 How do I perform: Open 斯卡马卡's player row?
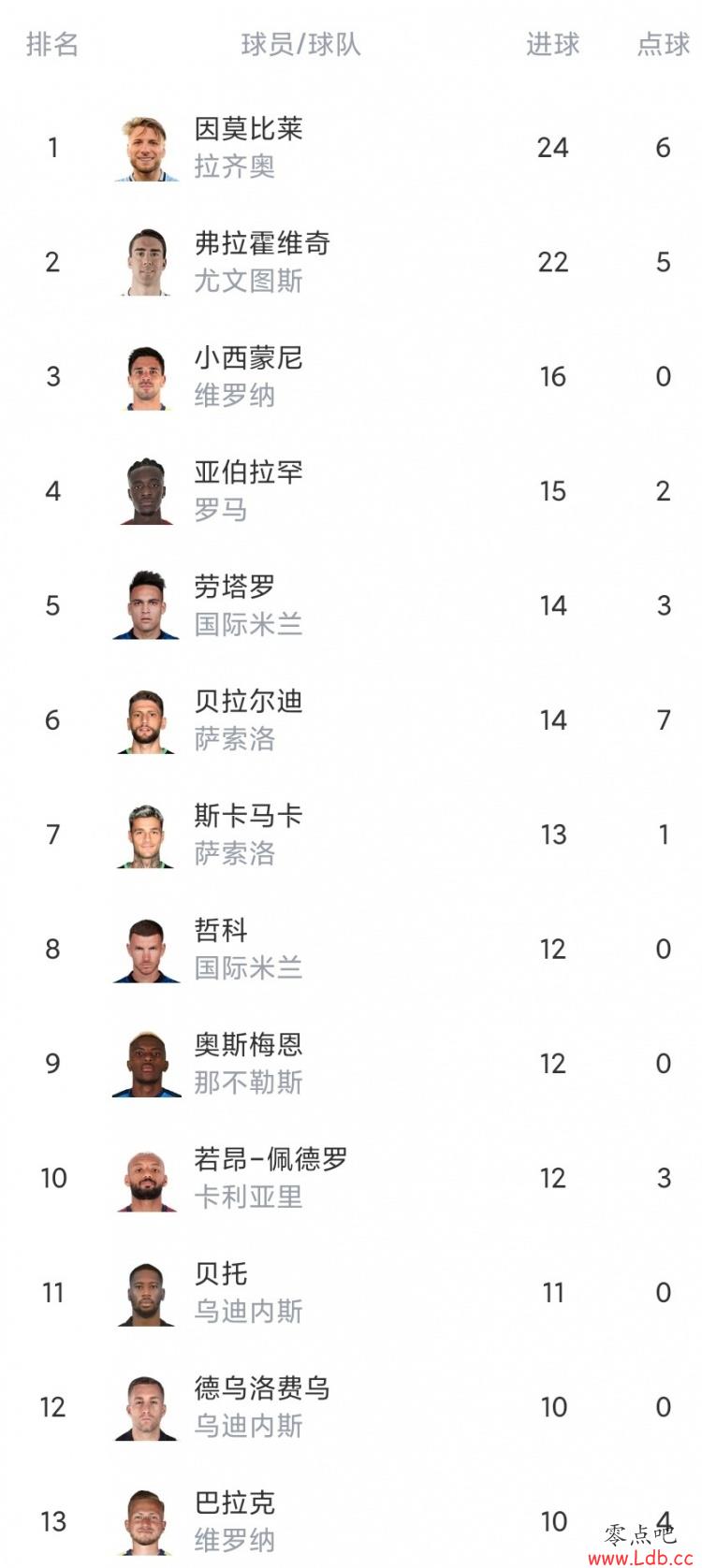351,835
